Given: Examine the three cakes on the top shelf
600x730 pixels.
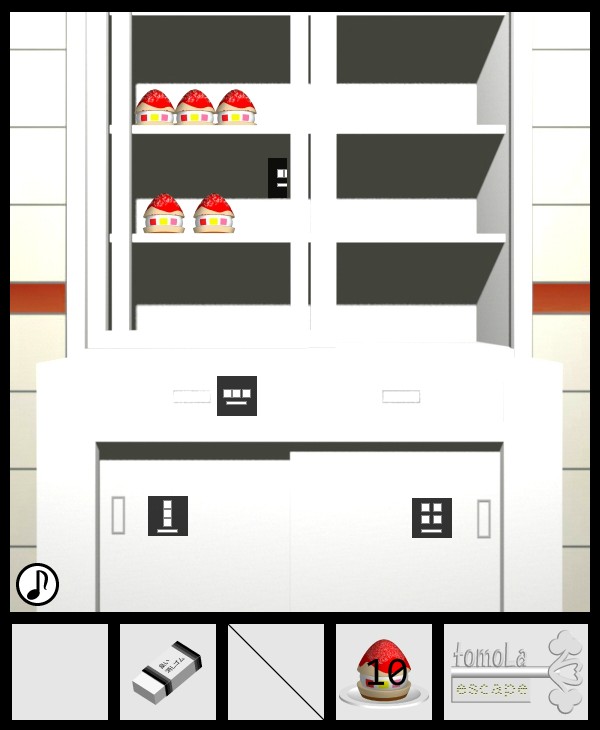Looking at the screenshot, I should pyautogui.click(x=196, y=107).
